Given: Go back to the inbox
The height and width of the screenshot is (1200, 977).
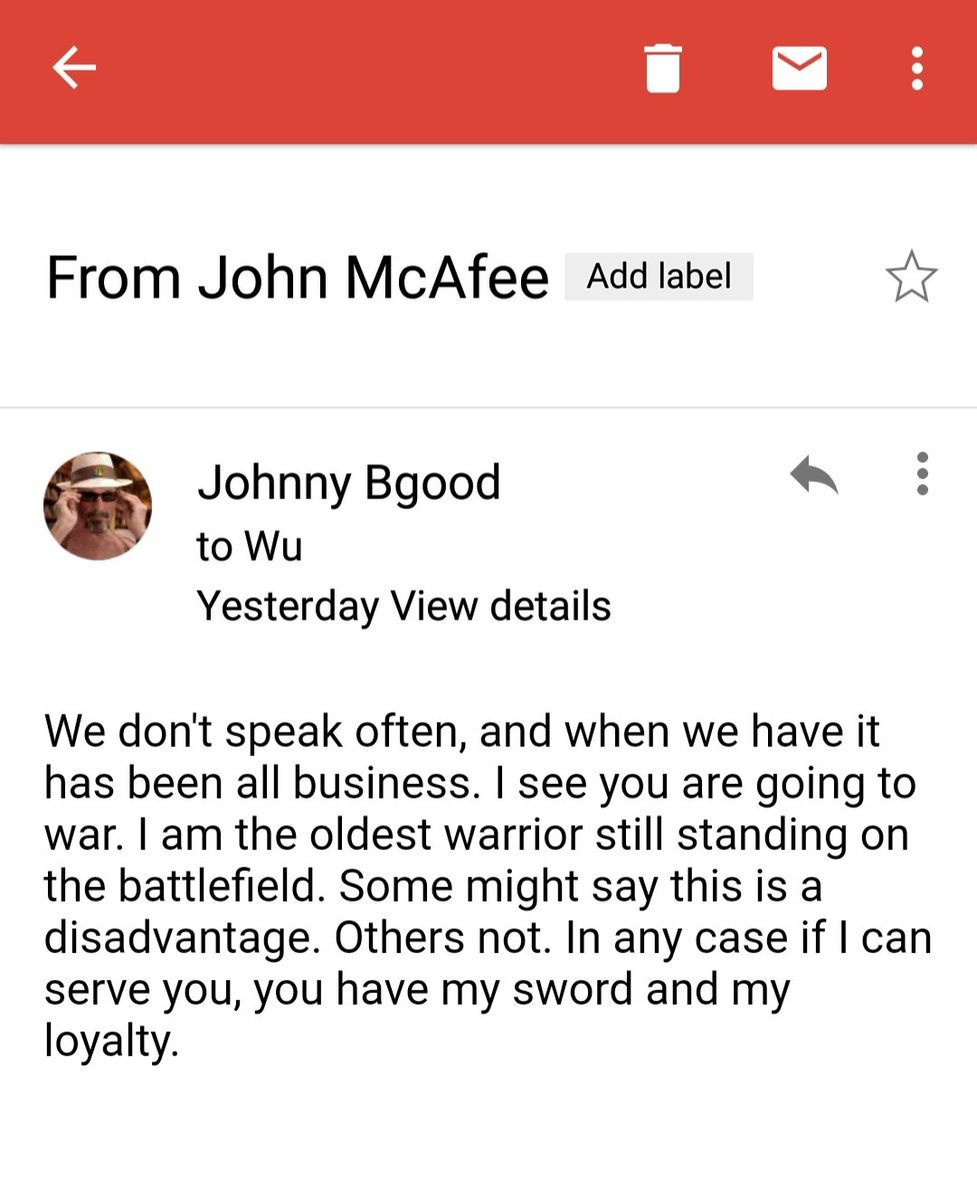Looking at the screenshot, I should click(x=74, y=69).
